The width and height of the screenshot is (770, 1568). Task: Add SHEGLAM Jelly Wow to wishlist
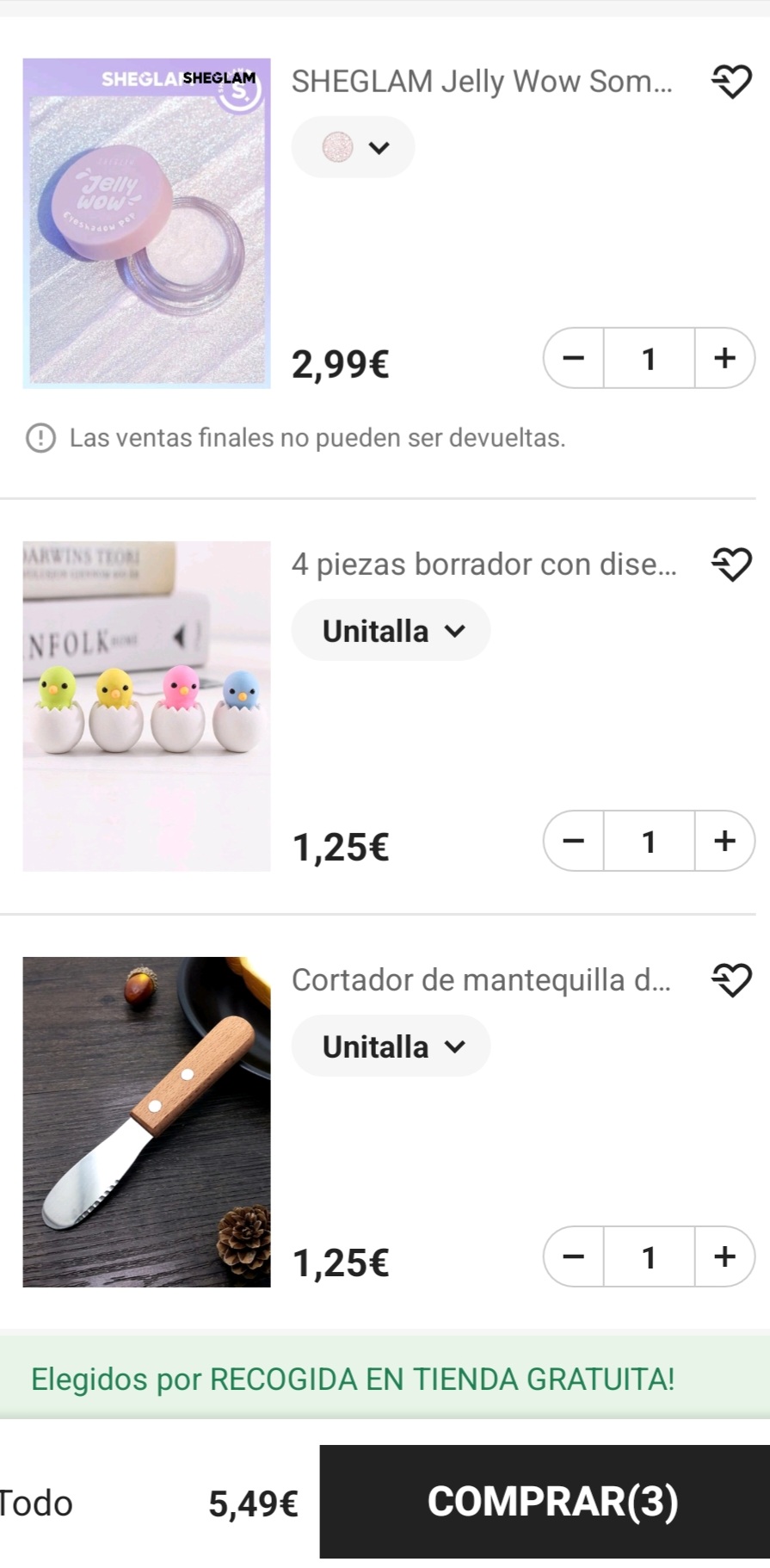tap(731, 82)
